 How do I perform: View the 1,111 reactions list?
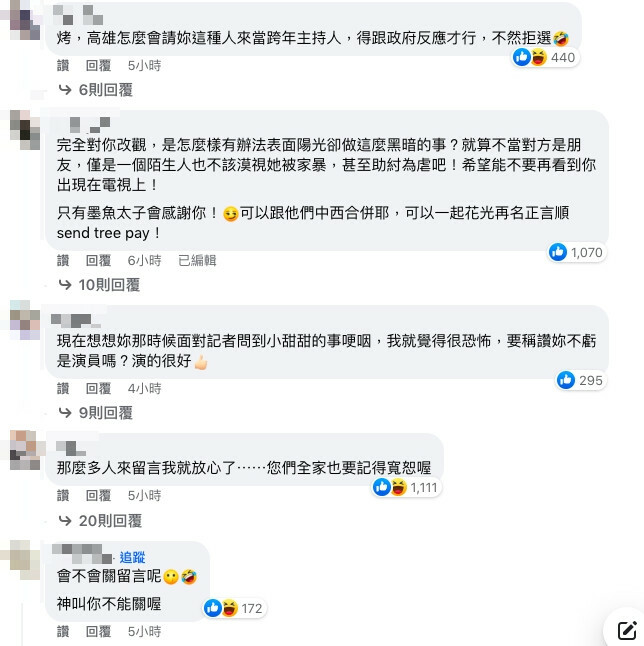click(x=405, y=487)
